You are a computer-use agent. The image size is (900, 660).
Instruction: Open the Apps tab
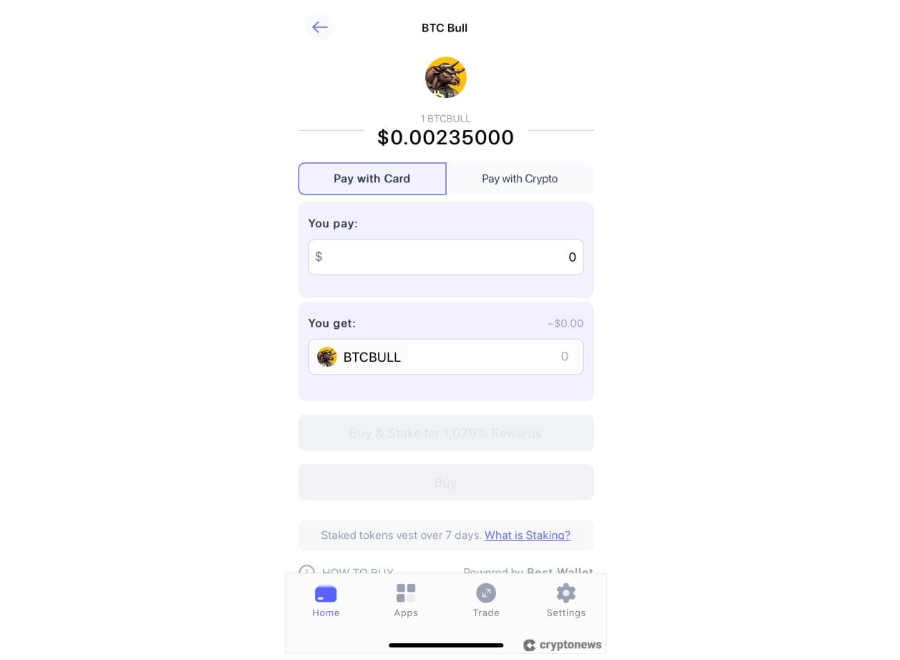tap(406, 600)
